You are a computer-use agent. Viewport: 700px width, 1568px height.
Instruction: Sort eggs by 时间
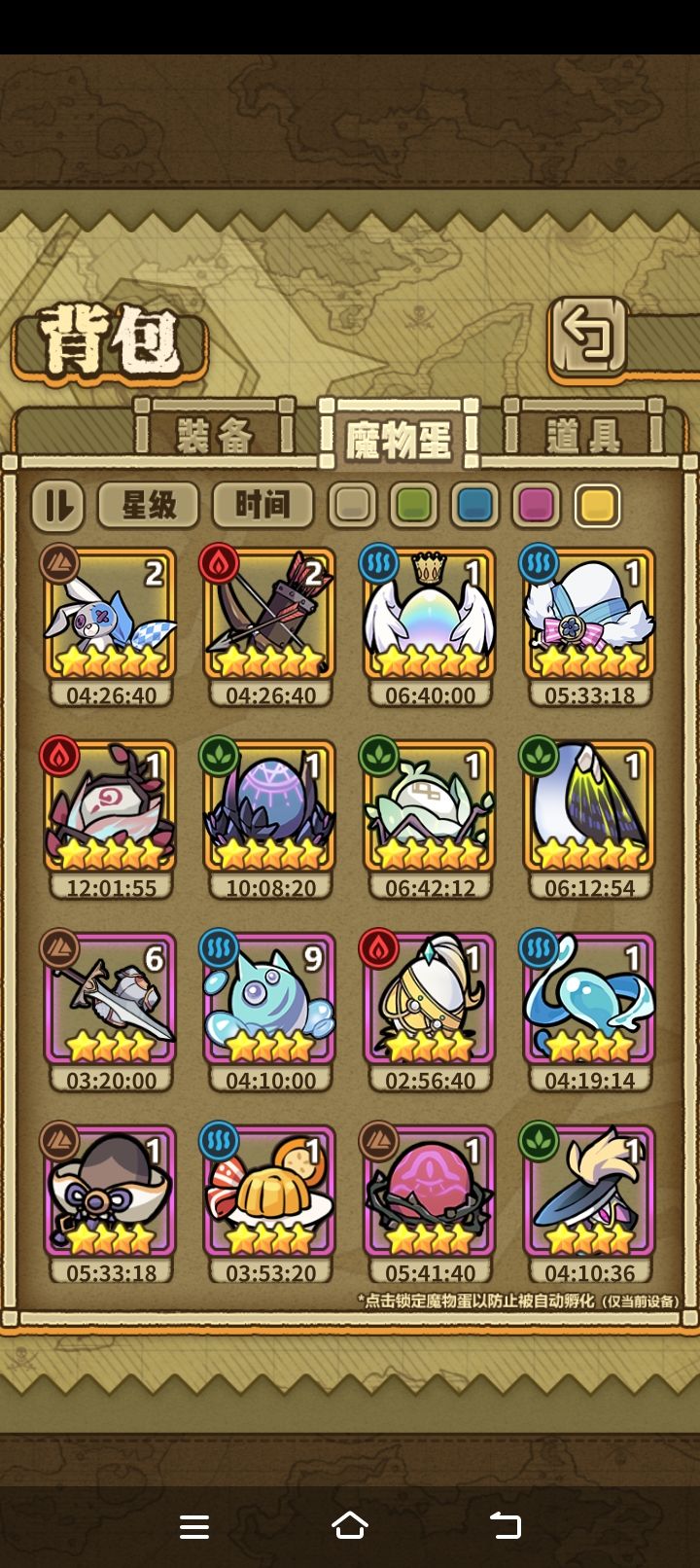point(262,505)
